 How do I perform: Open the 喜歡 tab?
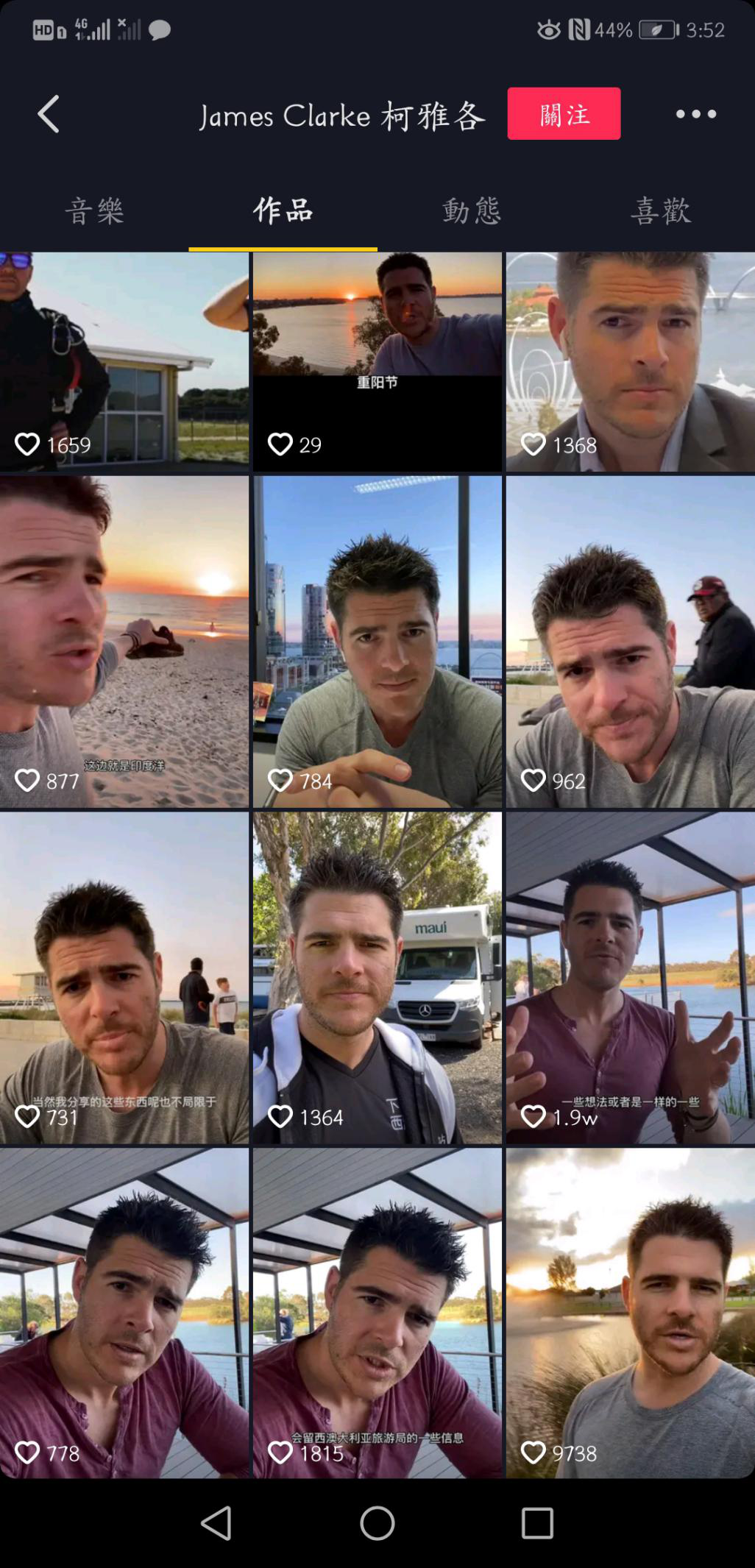pyautogui.click(x=661, y=212)
